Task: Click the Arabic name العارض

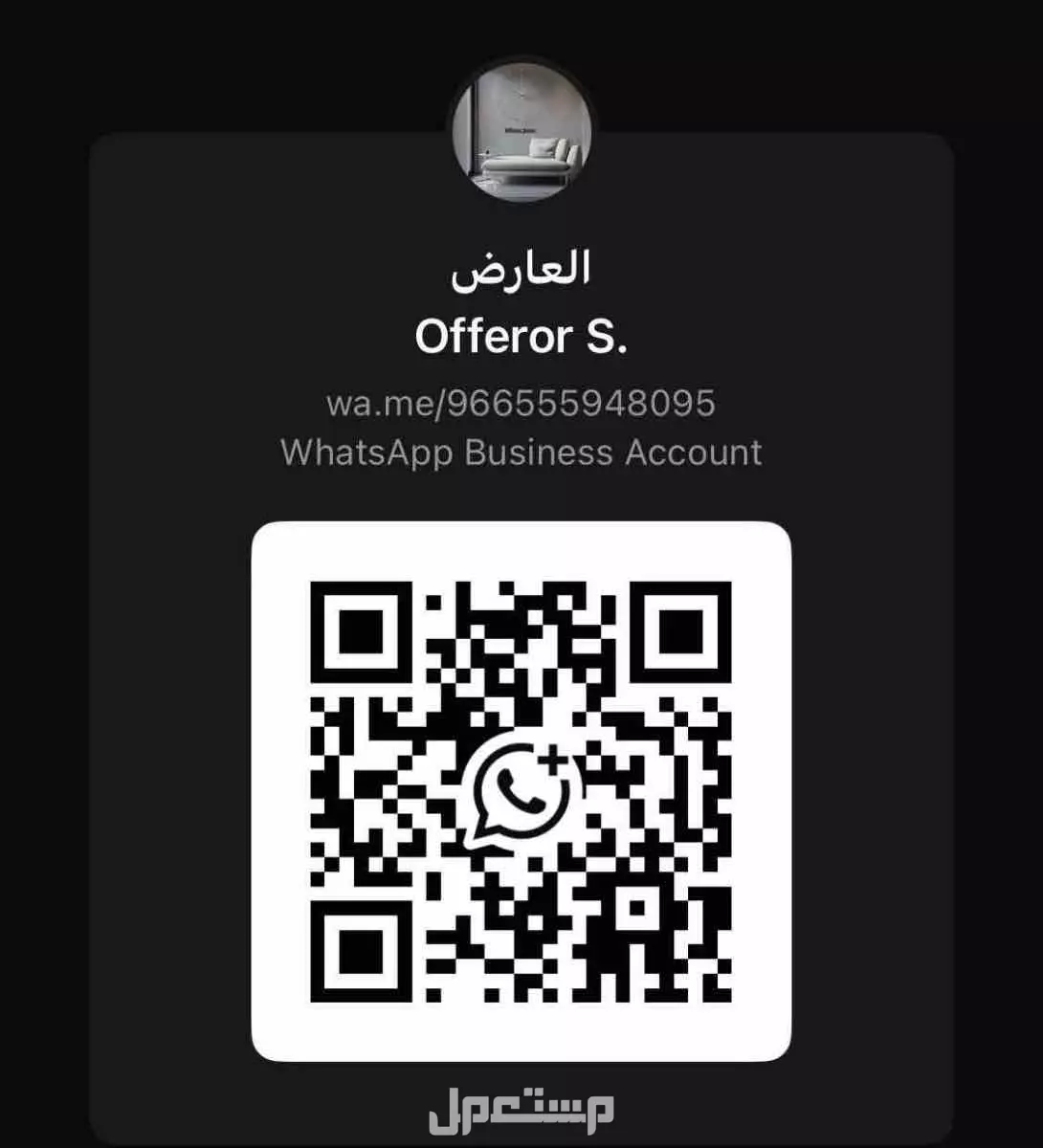Action: pyautogui.click(x=521, y=271)
